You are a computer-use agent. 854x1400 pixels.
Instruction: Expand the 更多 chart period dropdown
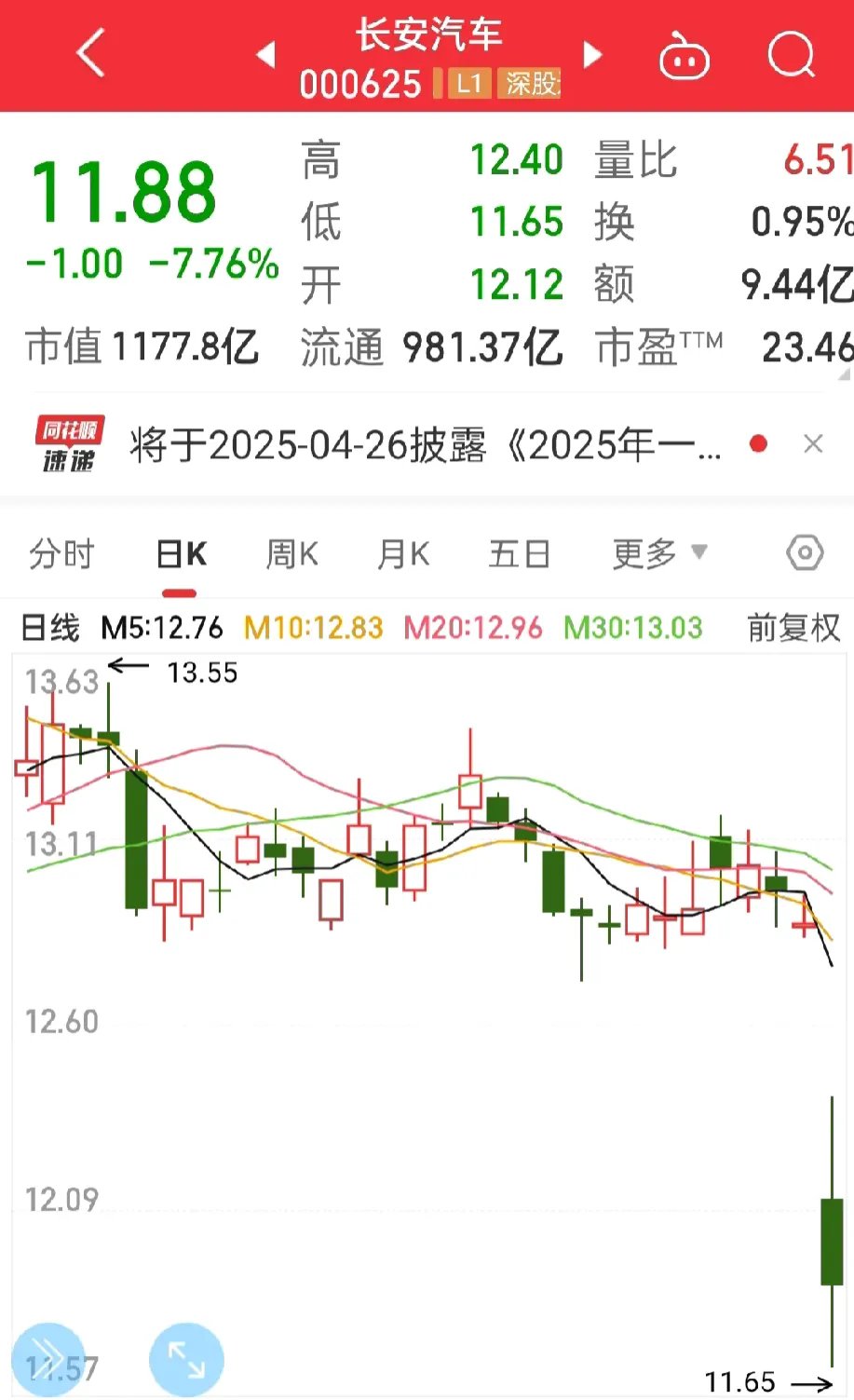coord(658,553)
